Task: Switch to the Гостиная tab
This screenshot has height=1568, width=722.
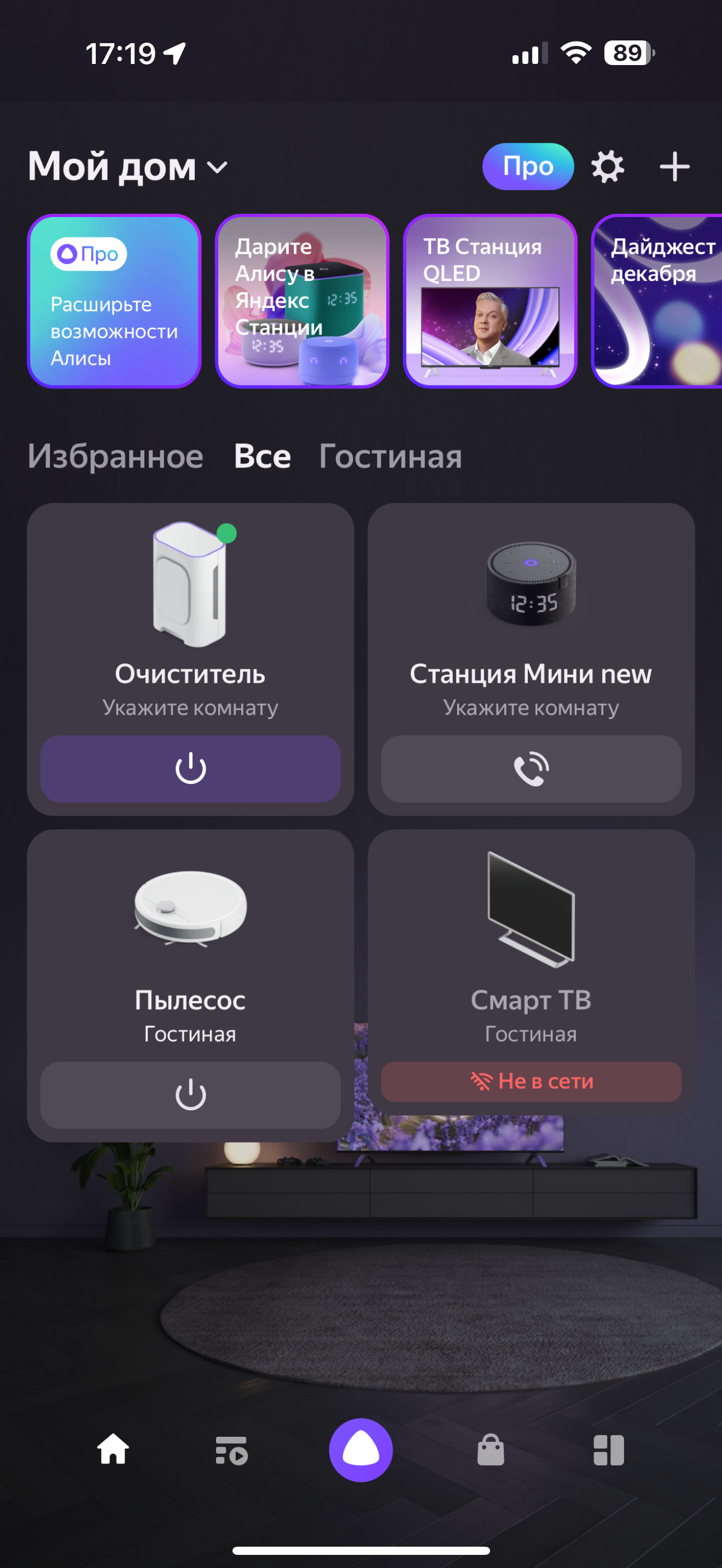Action: (x=390, y=457)
